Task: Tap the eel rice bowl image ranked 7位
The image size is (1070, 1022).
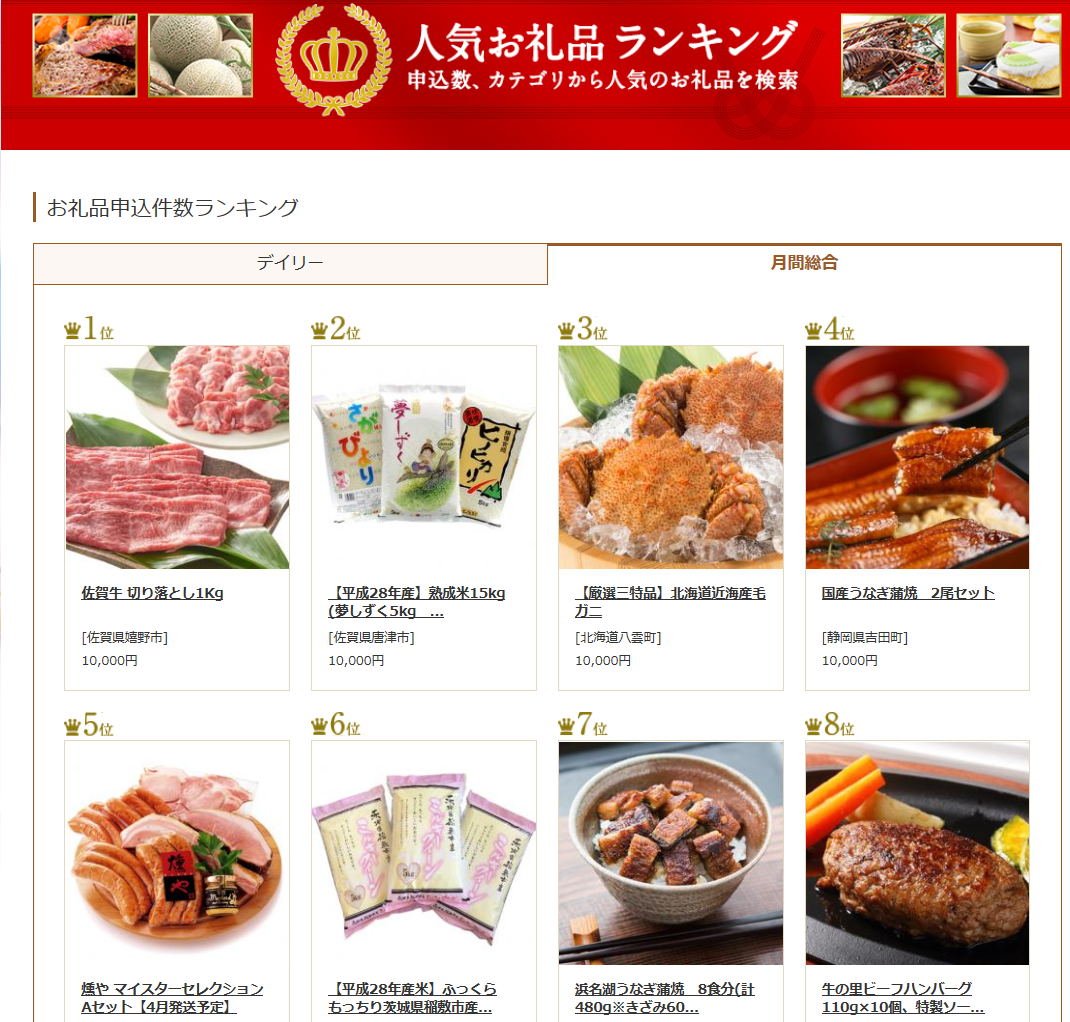Action: (x=671, y=852)
